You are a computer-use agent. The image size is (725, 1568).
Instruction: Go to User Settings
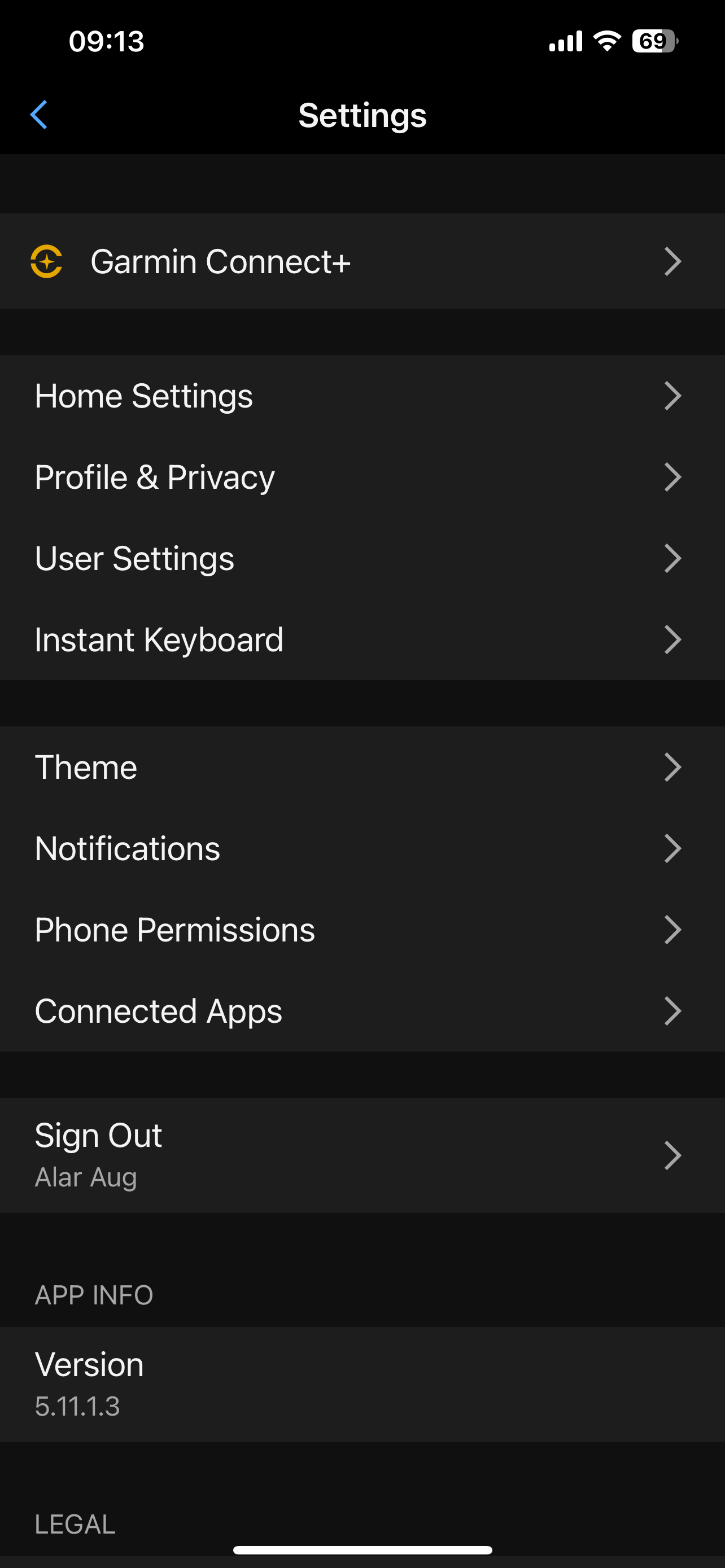click(x=362, y=558)
